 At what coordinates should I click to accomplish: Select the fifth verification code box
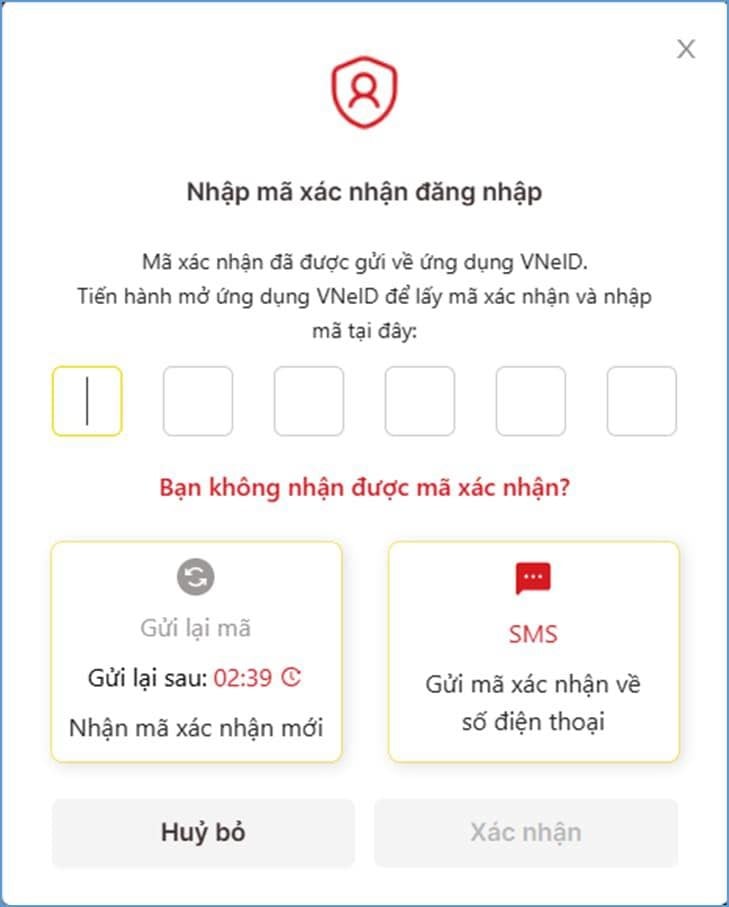pyautogui.click(x=531, y=401)
